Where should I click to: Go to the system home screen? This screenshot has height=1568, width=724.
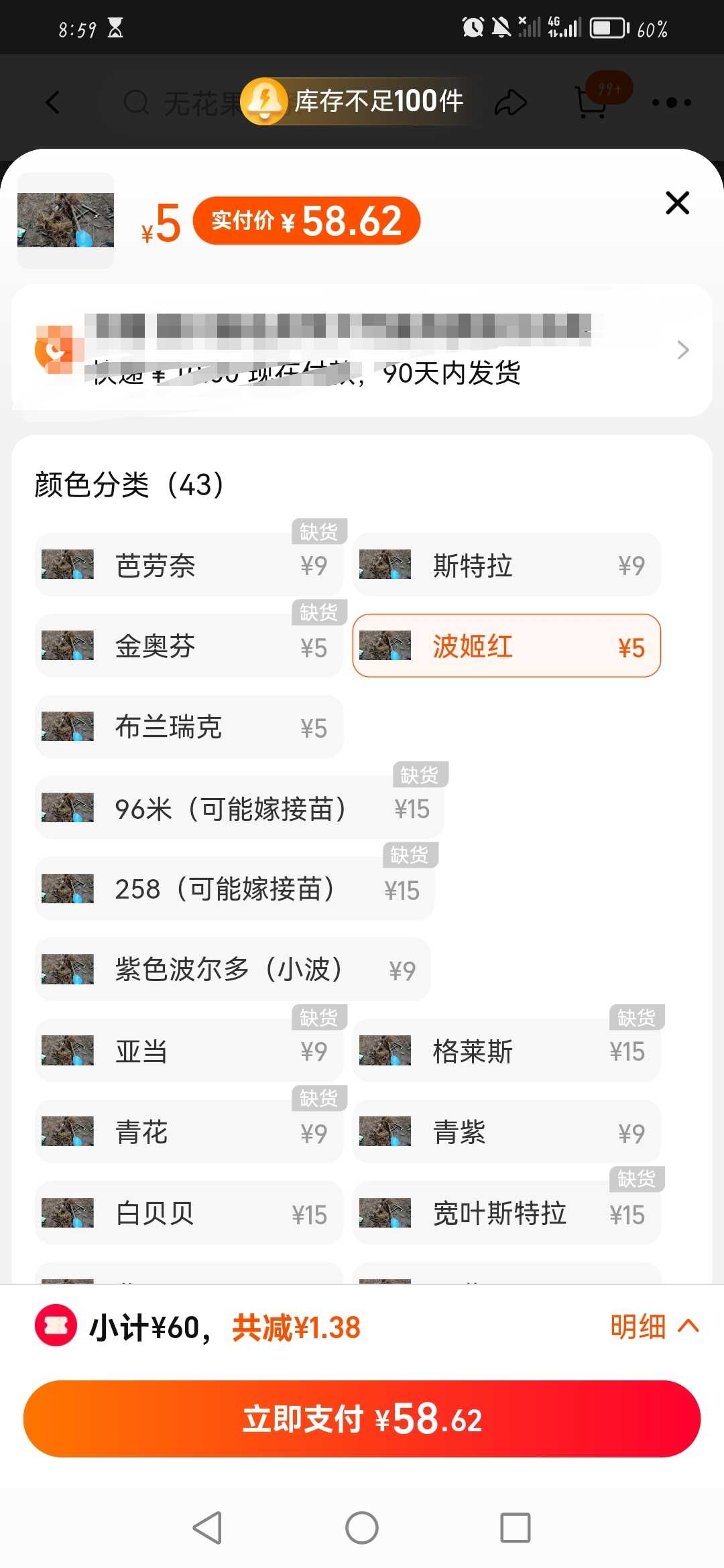(x=362, y=1528)
